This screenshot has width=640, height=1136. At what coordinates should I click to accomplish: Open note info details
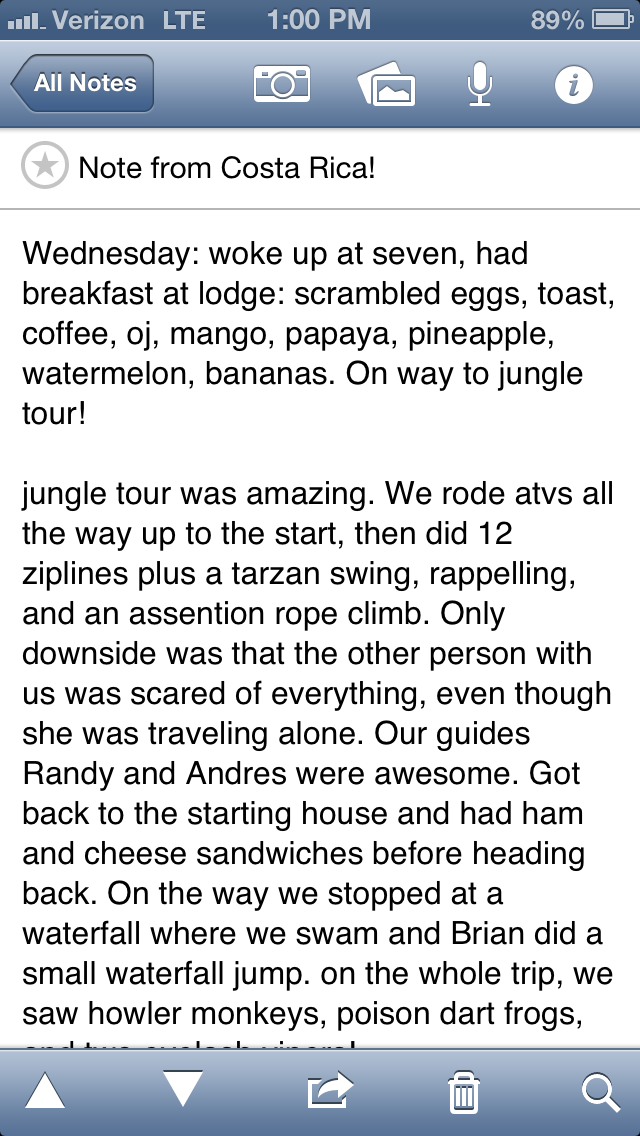(574, 85)
